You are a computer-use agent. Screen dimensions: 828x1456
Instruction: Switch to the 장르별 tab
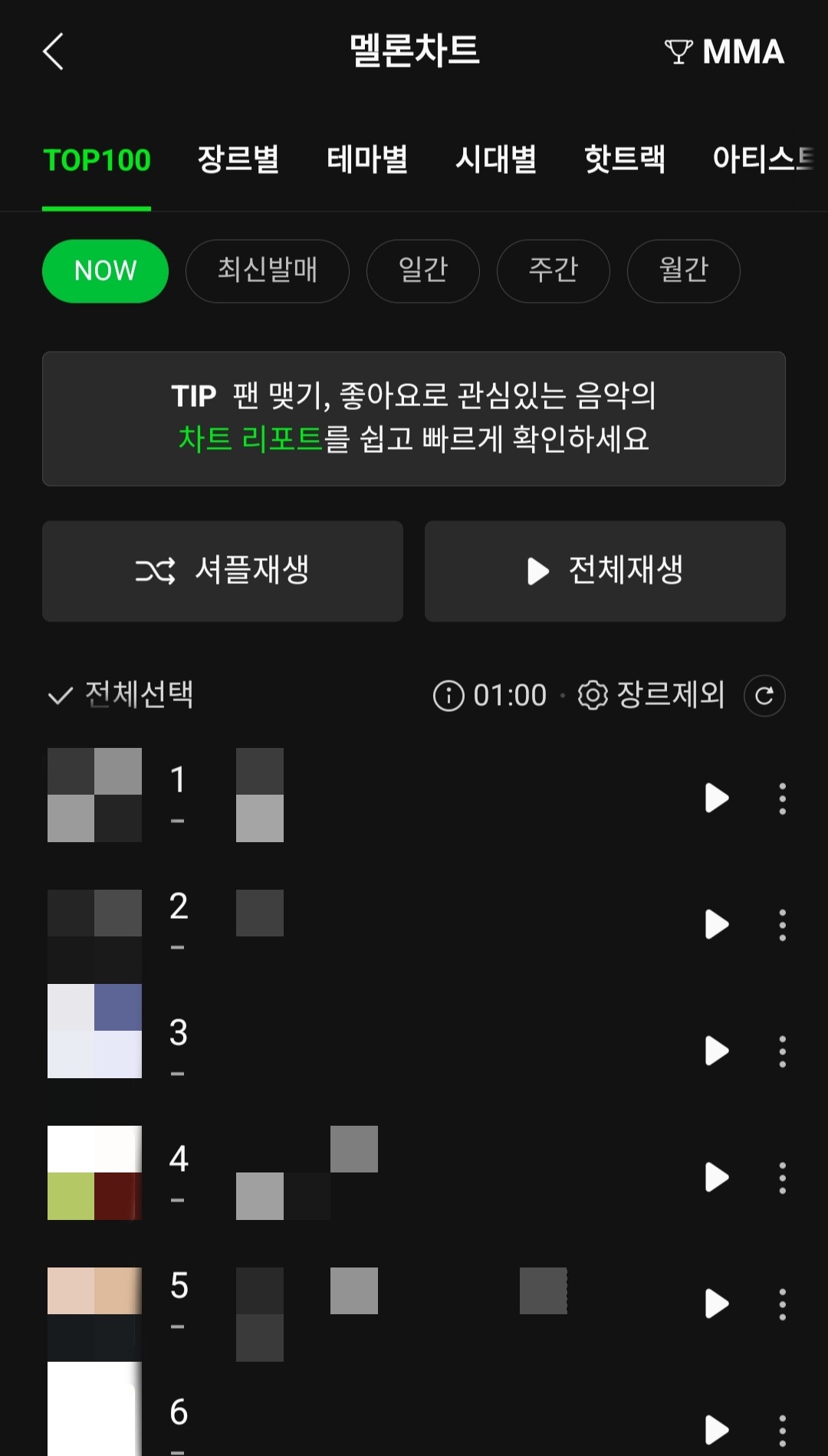coord(238,159)
